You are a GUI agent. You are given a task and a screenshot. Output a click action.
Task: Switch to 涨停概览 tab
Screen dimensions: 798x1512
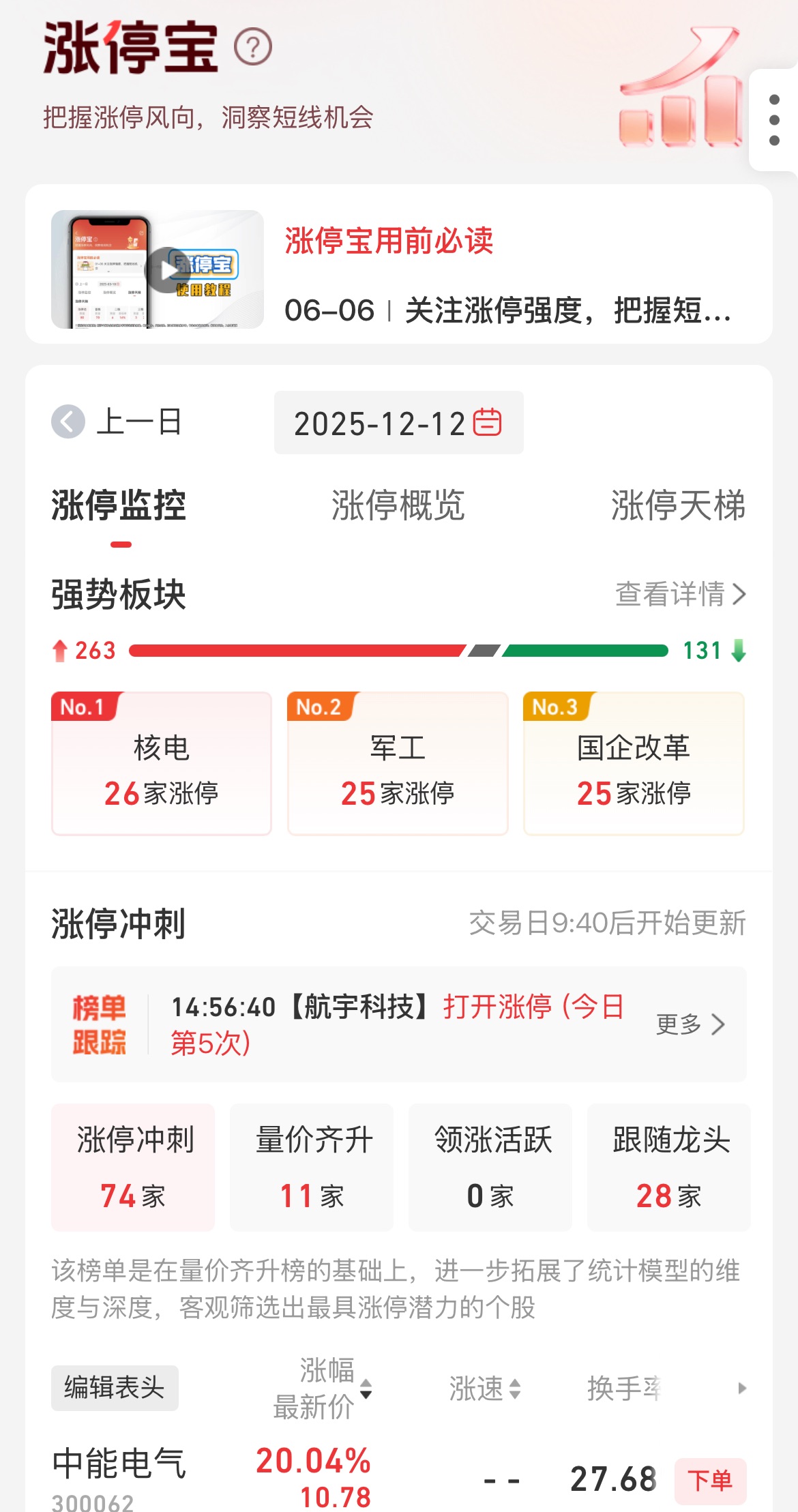(x=398, y=505)
